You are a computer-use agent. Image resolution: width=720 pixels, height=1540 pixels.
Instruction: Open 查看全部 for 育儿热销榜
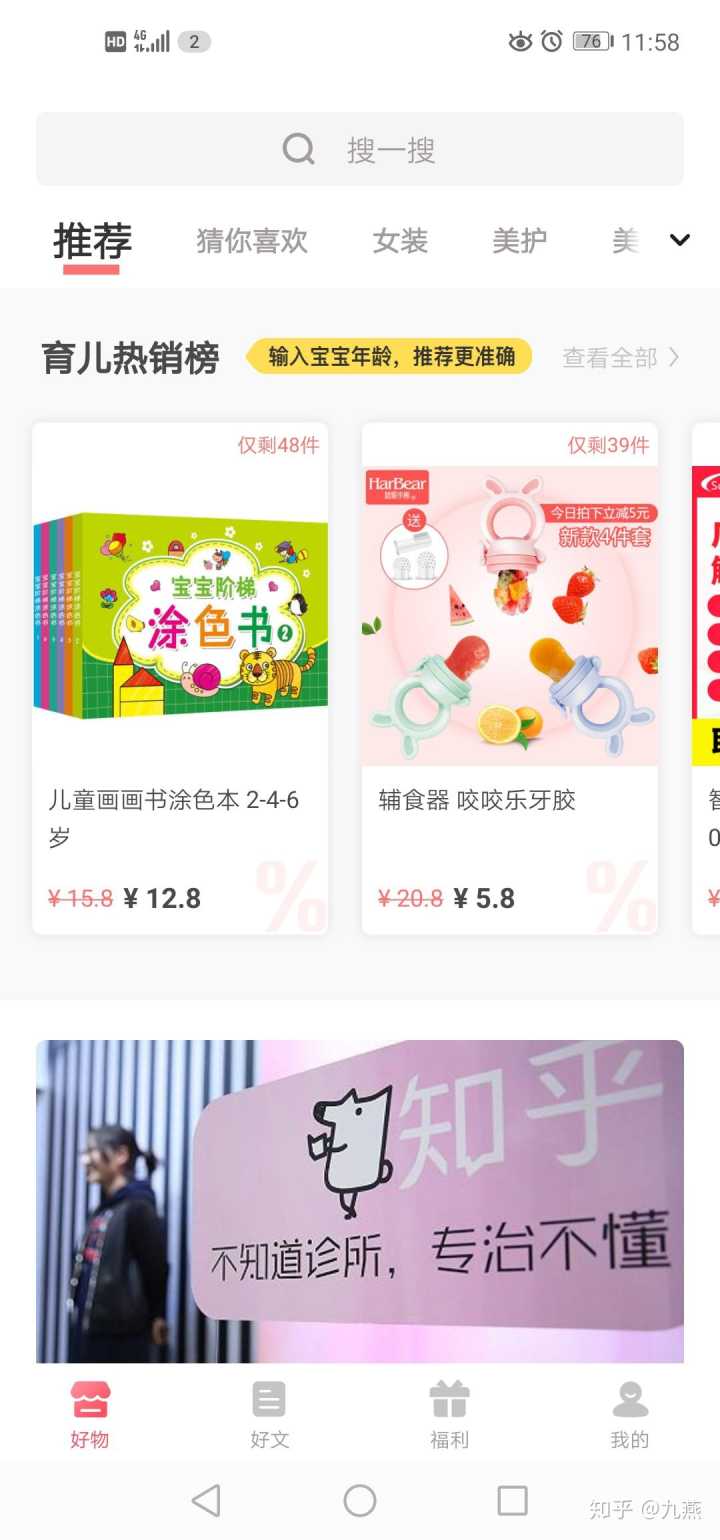[x=620, y=357]
